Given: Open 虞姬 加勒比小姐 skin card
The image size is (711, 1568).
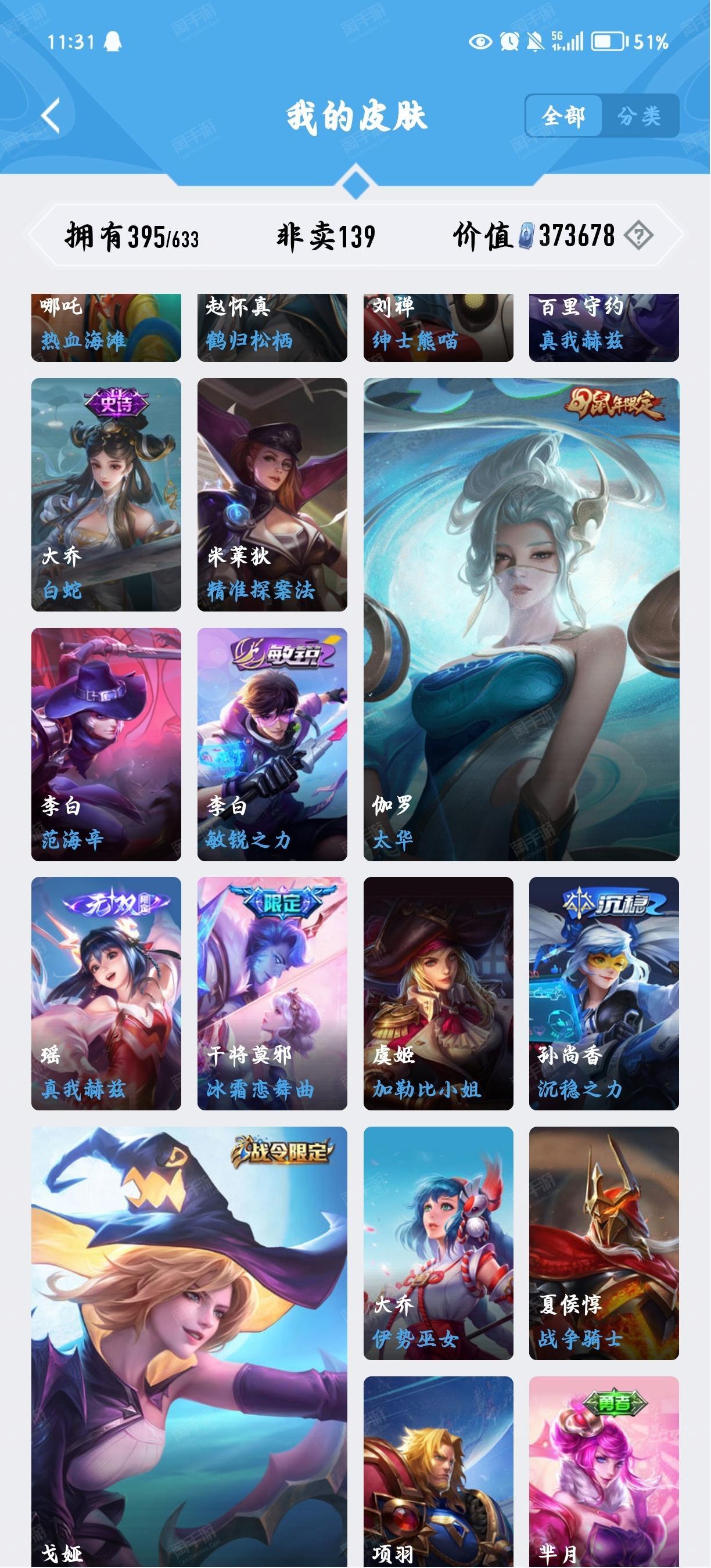Looking at the screenshot, I should [x=439, y=993].
